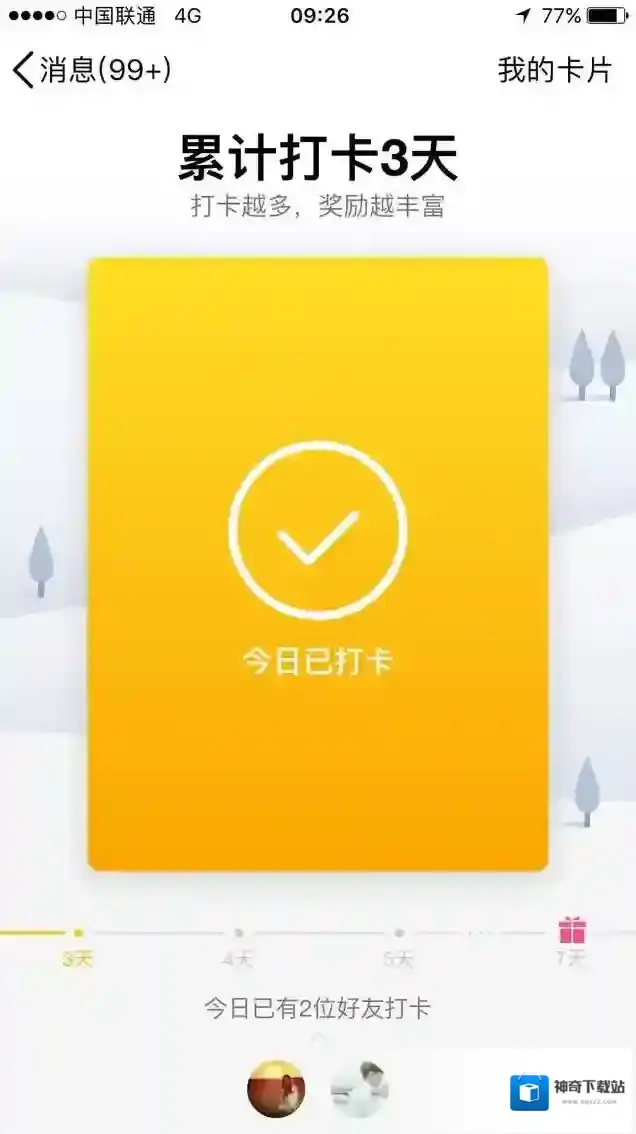This screenshot has height=1134, width=636.
Task: Tap the yellow 今日已打卡 check-in card
Action: [318, 564]
